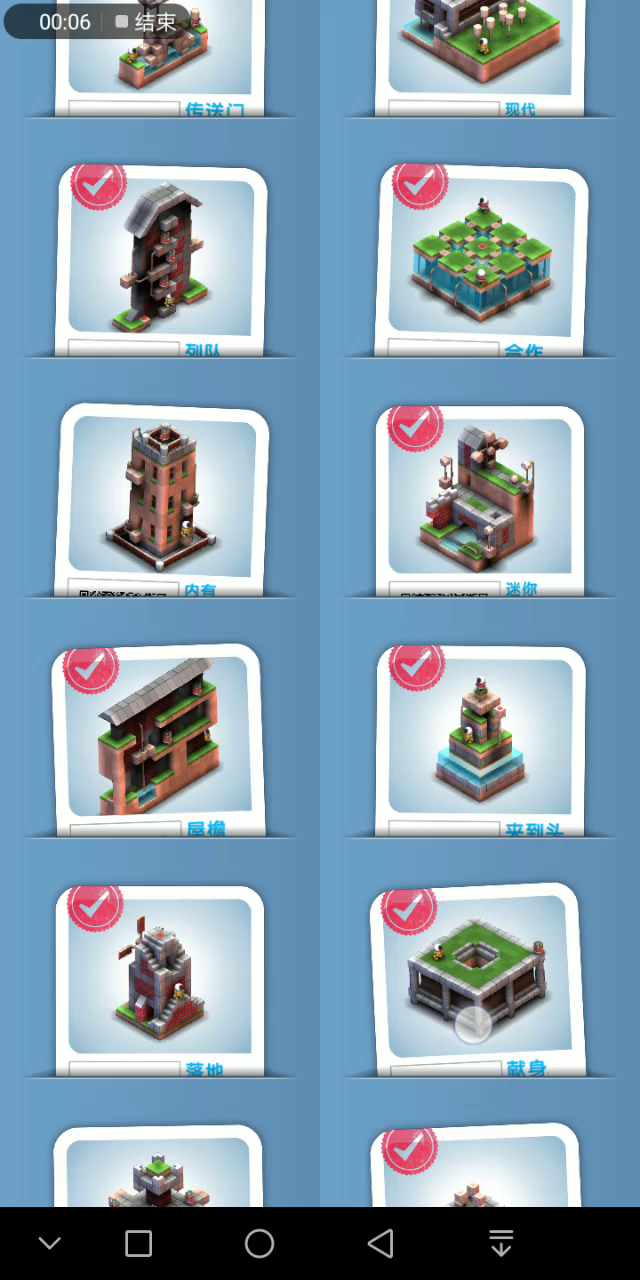This screenshot has height=1280, width=640.
Task: Open the level with the gray roofed building
Action: (158, 740)
